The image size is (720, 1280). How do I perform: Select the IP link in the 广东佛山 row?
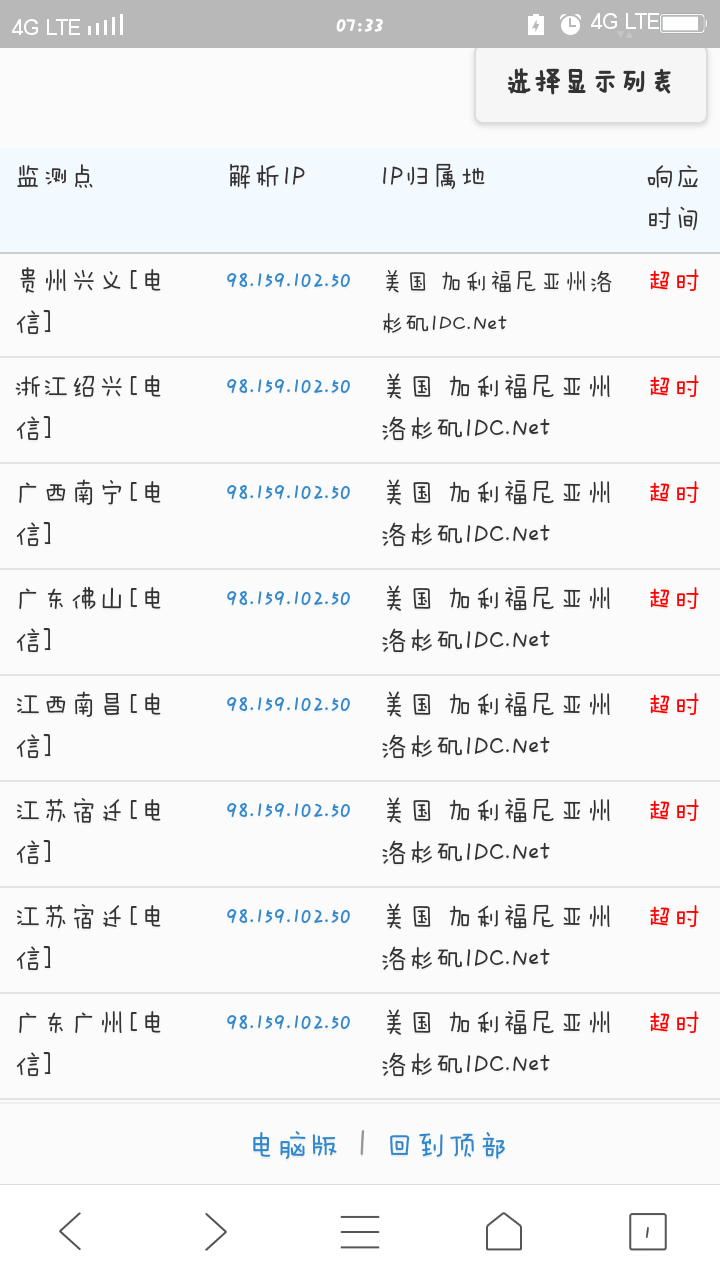288,599
